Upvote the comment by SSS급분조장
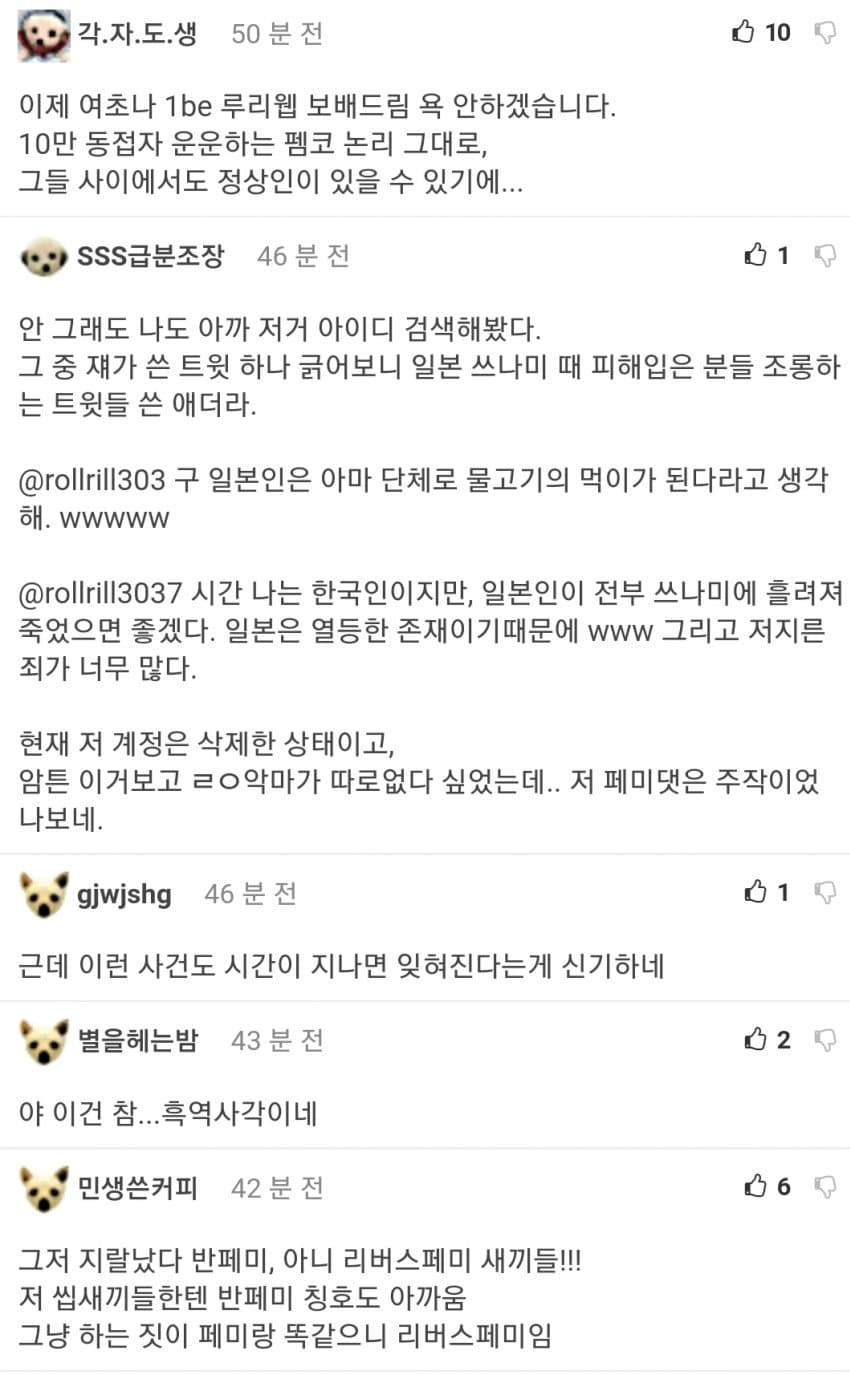 point(756,256)
